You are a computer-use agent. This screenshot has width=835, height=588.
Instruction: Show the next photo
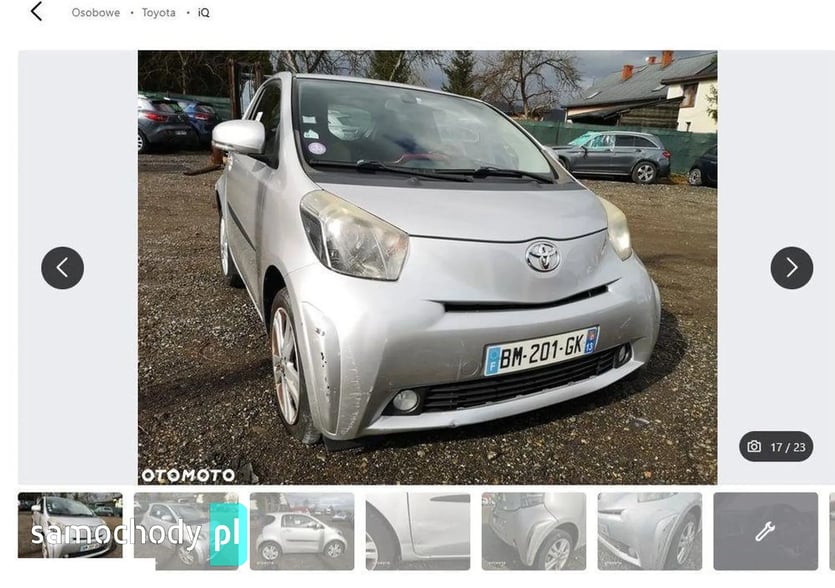point(791,268)
